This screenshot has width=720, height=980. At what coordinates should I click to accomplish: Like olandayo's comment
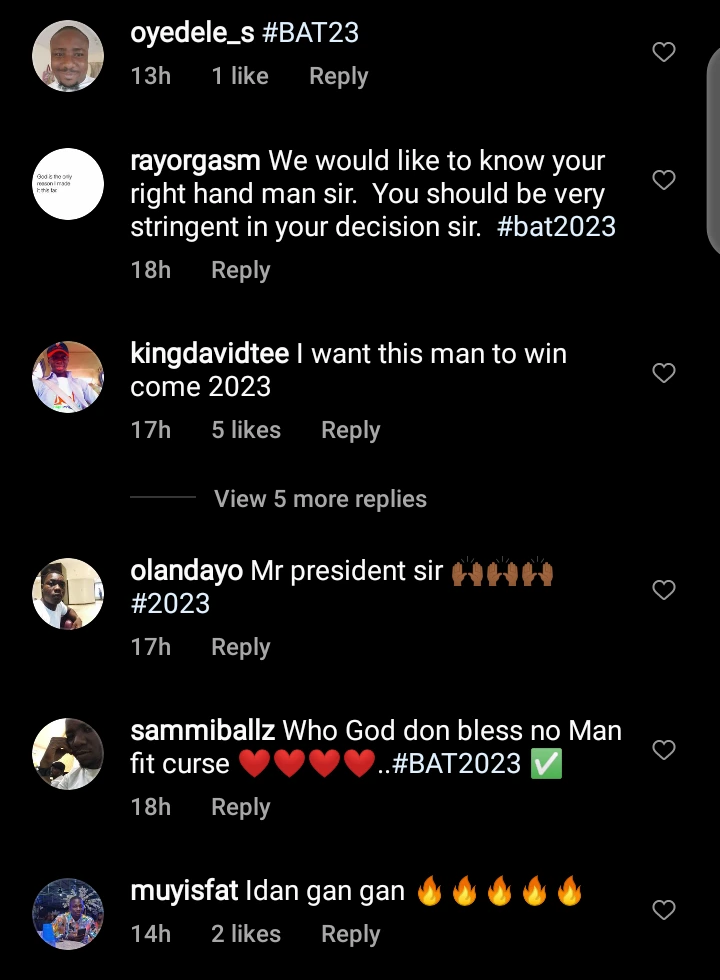(x=664, y=590)
